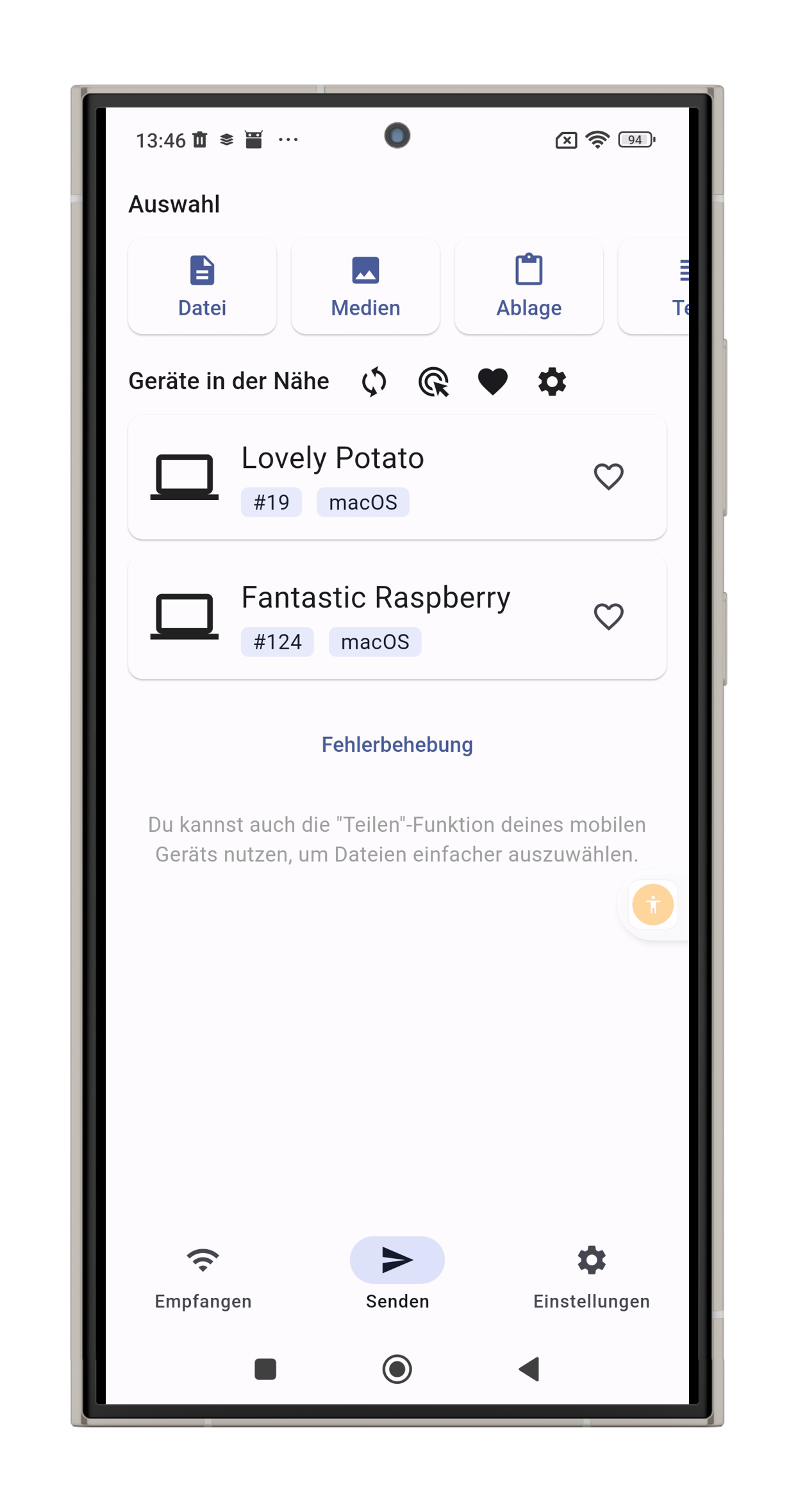Open recent apps square button
The height and width of the screenshot is (1512, 798).
[265, 1369]
